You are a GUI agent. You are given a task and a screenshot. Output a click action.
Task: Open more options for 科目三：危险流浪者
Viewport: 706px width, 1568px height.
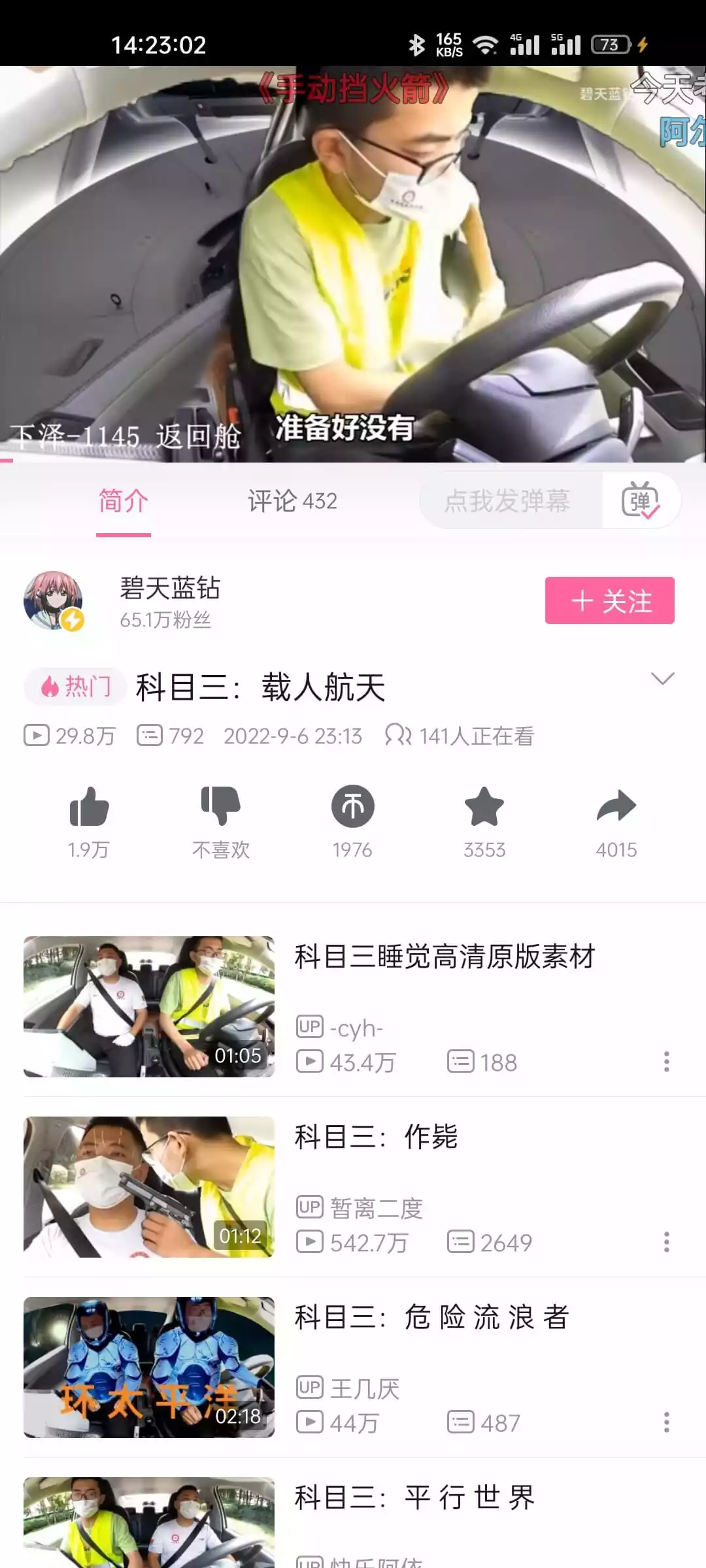tap(666, 1422)
